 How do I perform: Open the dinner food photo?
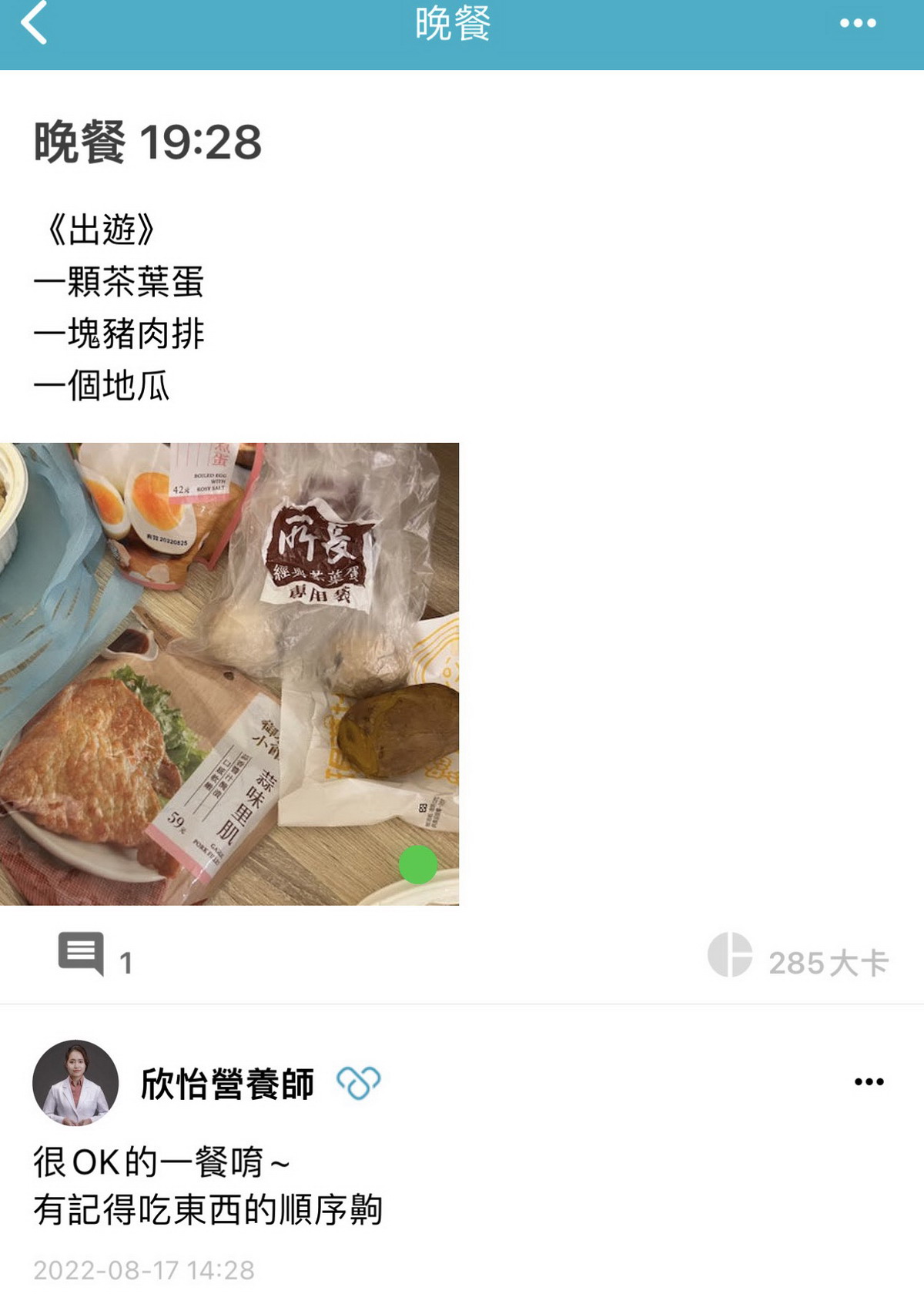(x=229, y=673)
